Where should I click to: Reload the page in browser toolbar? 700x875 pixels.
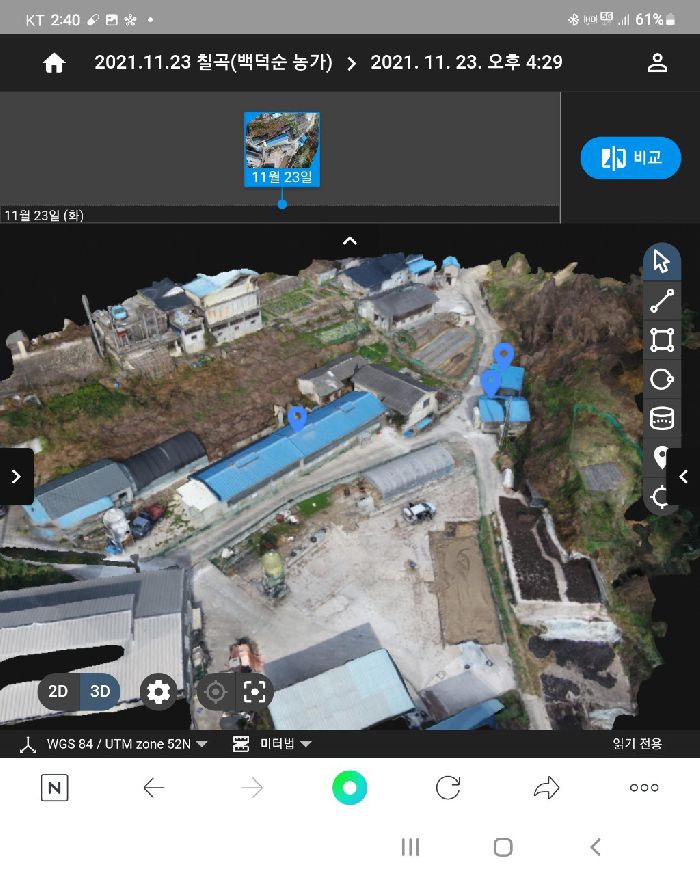pos(448,788)
